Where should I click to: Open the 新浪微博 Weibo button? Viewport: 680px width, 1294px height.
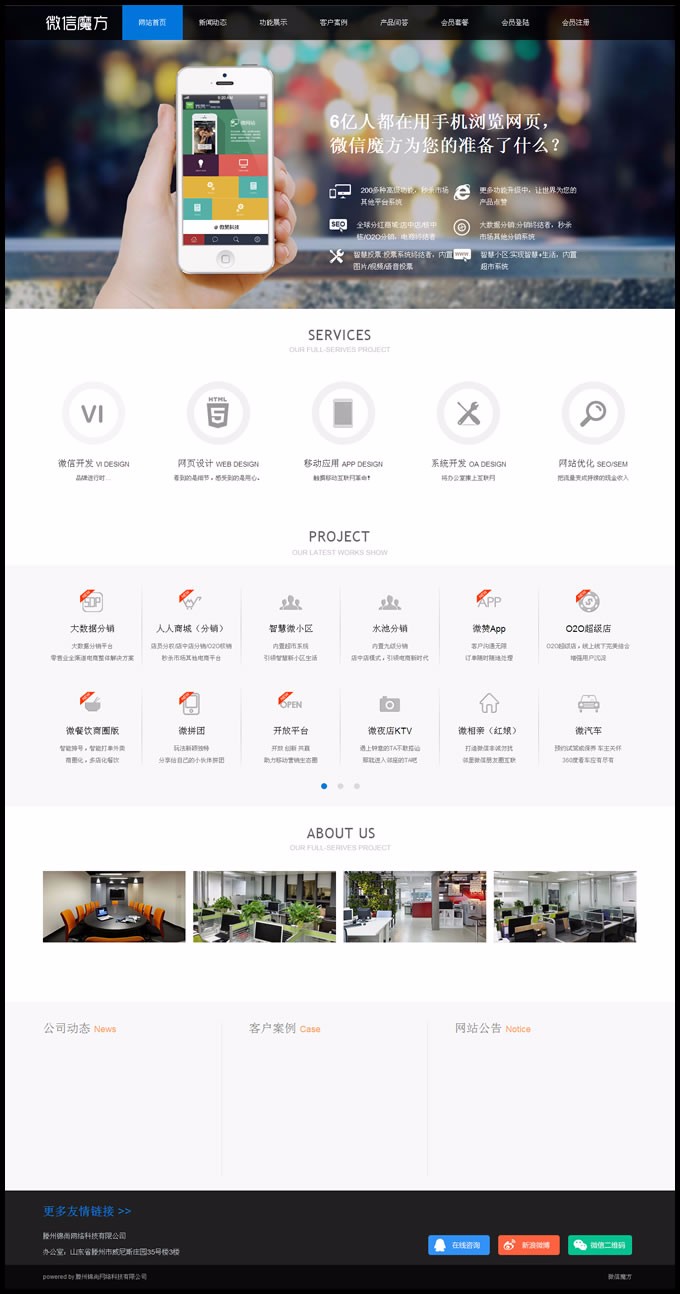(529, 1245)
